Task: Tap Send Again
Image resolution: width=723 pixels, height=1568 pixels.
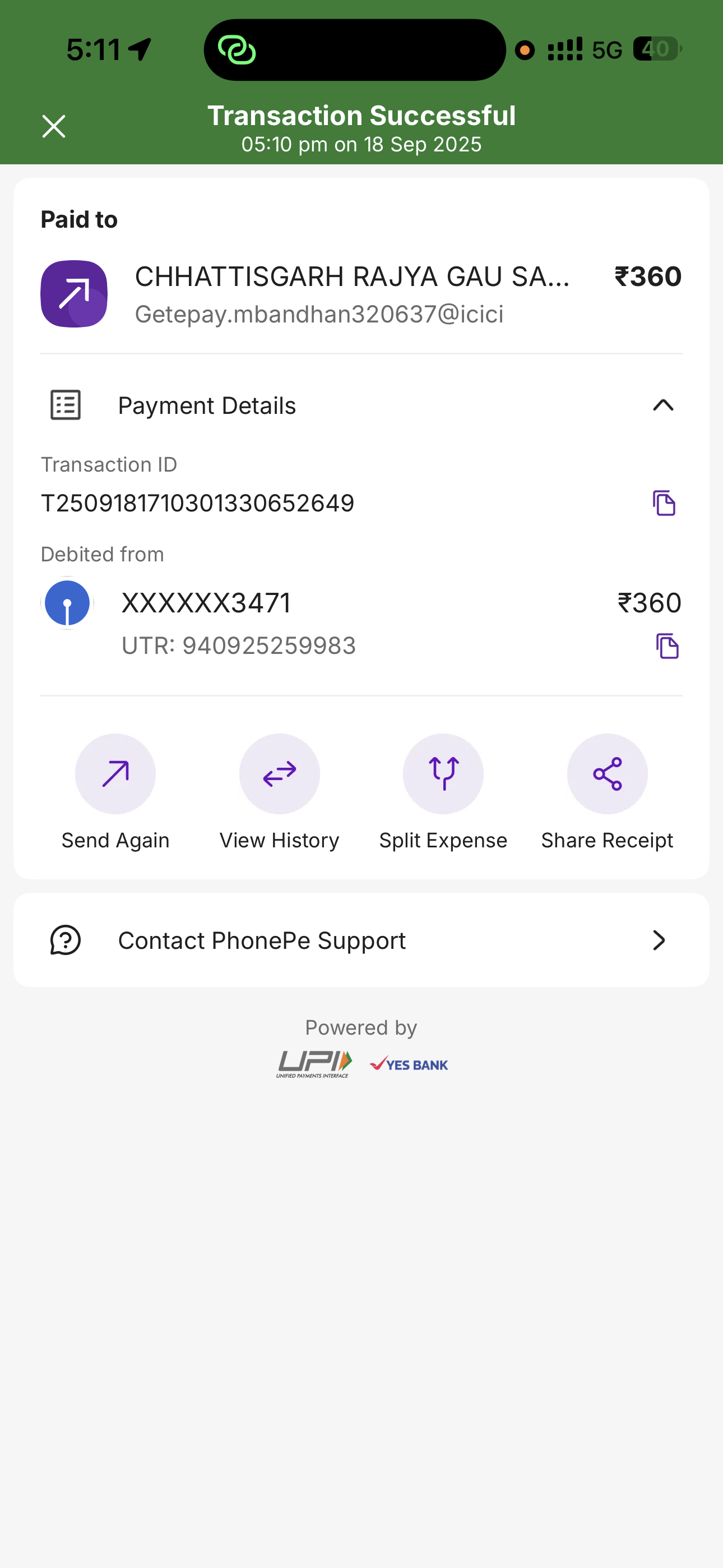Action: [x=115, y=774]
